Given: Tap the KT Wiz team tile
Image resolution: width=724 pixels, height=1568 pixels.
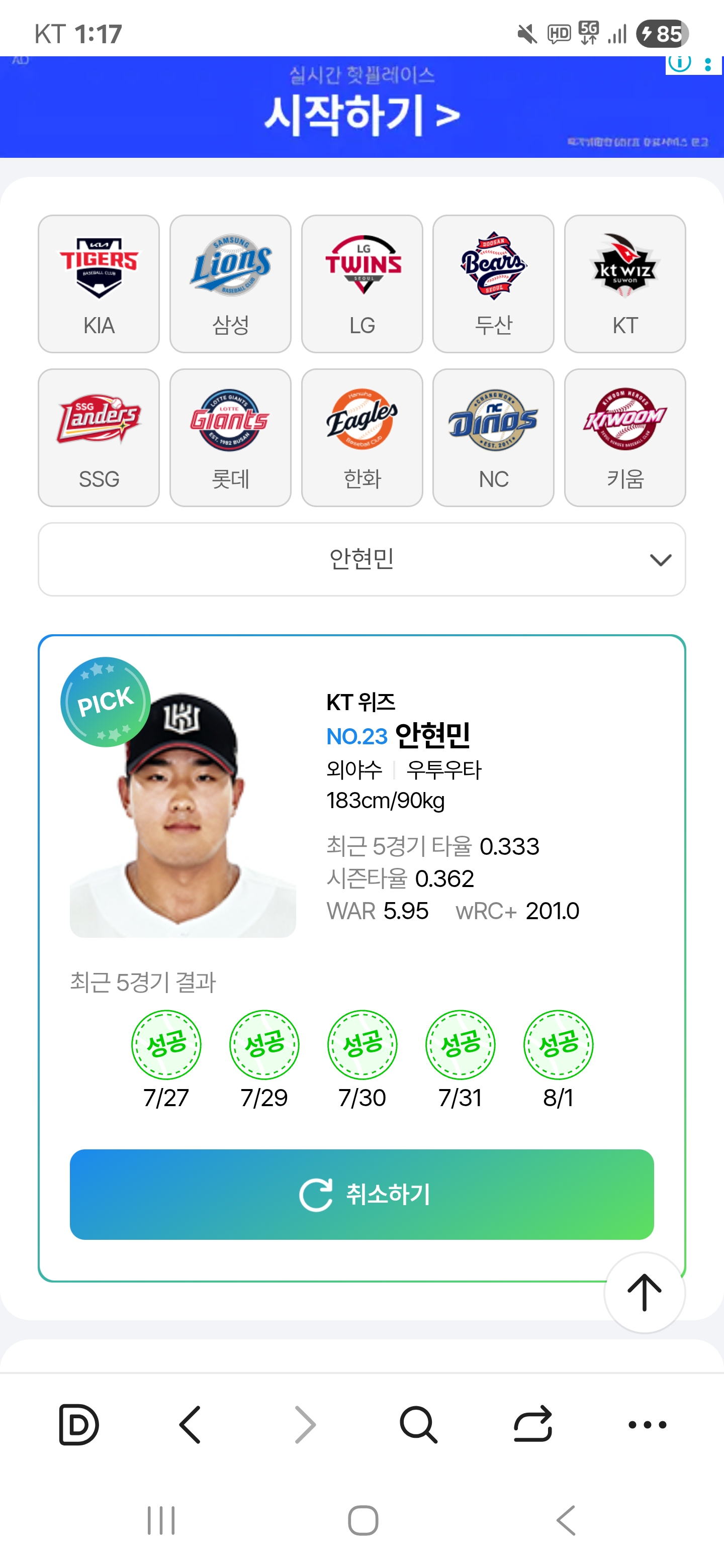Looking at the screenshot, I should (625, 283).
